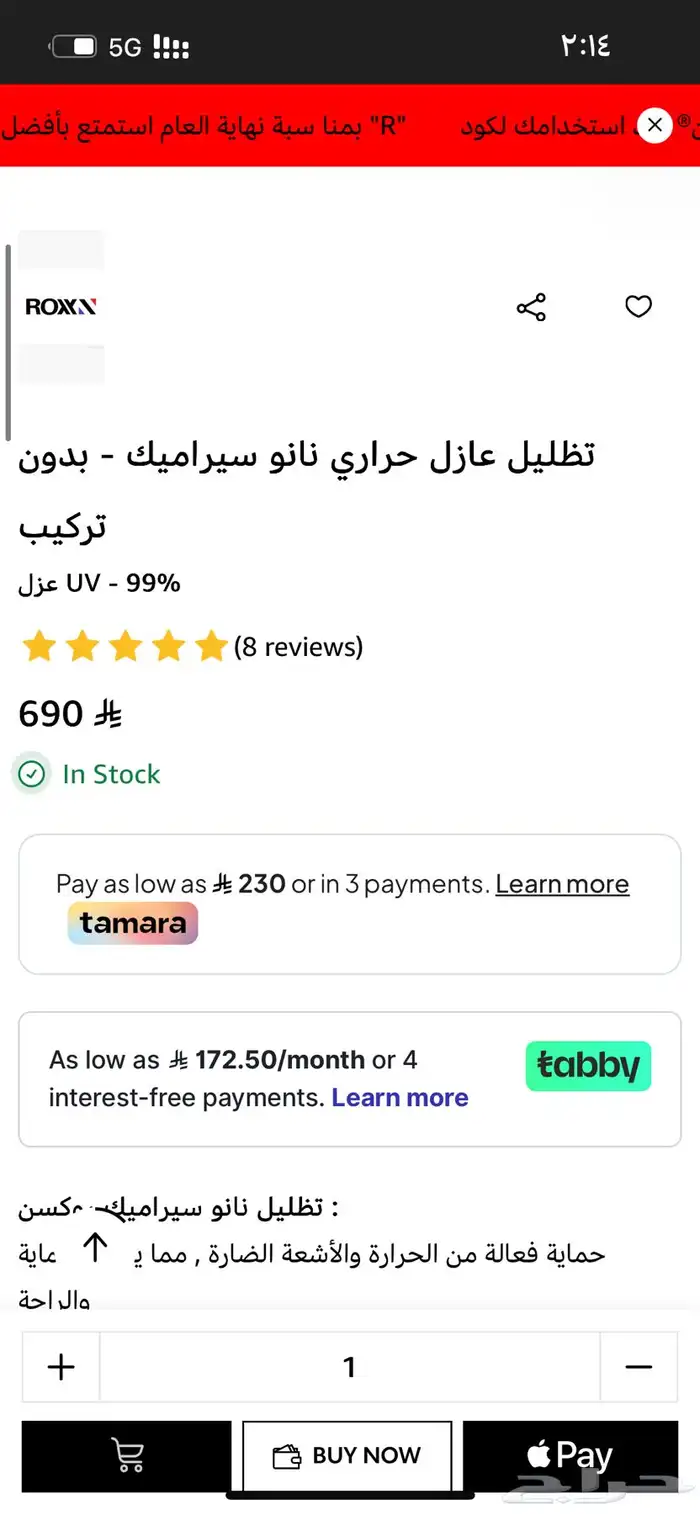Share this product
Viewport: 700px width, 1514px height.
click(x=531, y=307)
